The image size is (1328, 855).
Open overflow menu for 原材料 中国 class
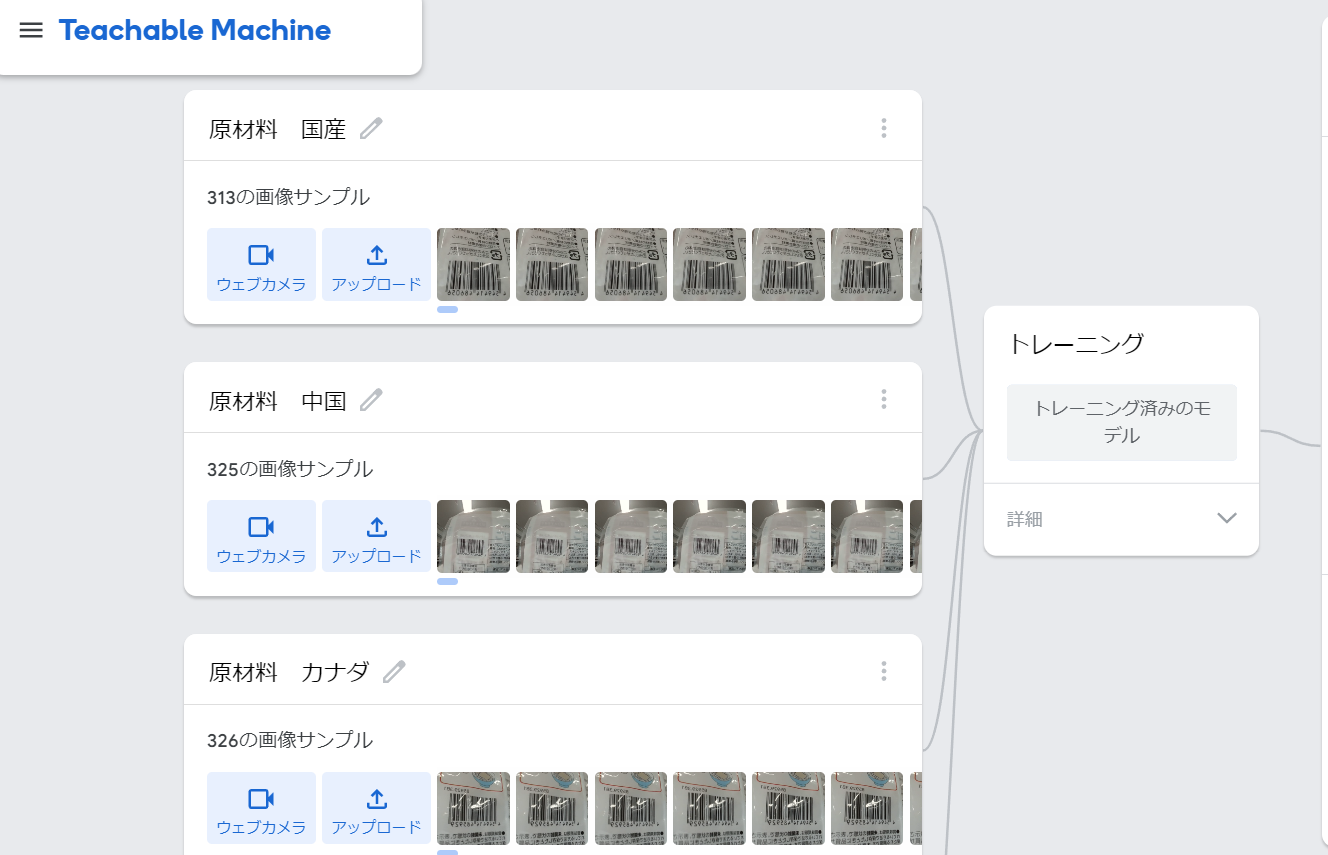click(x=883, y=400)
